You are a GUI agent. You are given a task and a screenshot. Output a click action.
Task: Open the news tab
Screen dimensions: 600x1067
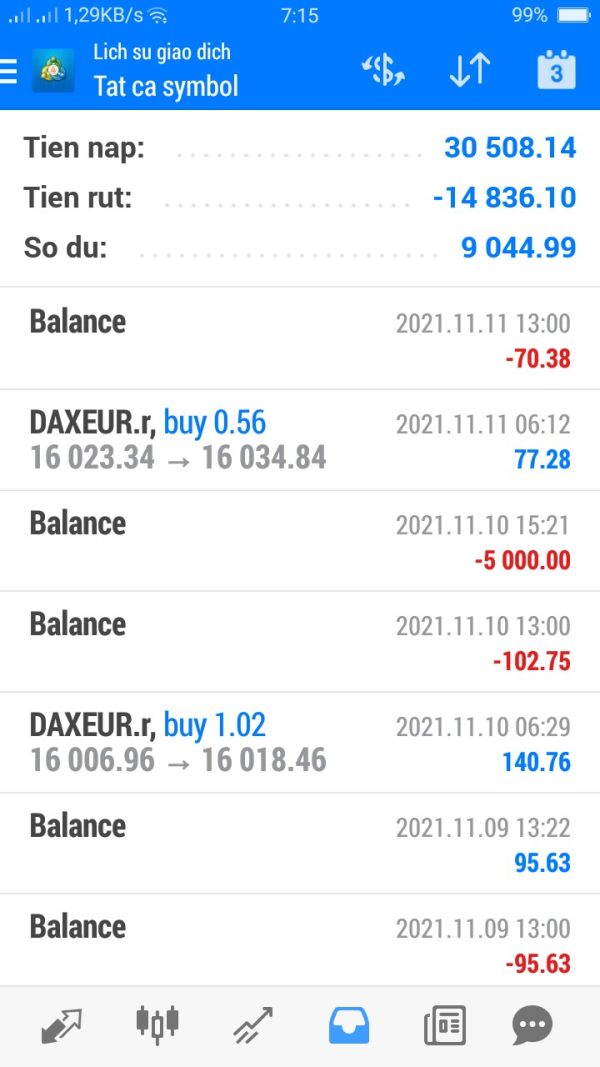tap(445, 1025)
